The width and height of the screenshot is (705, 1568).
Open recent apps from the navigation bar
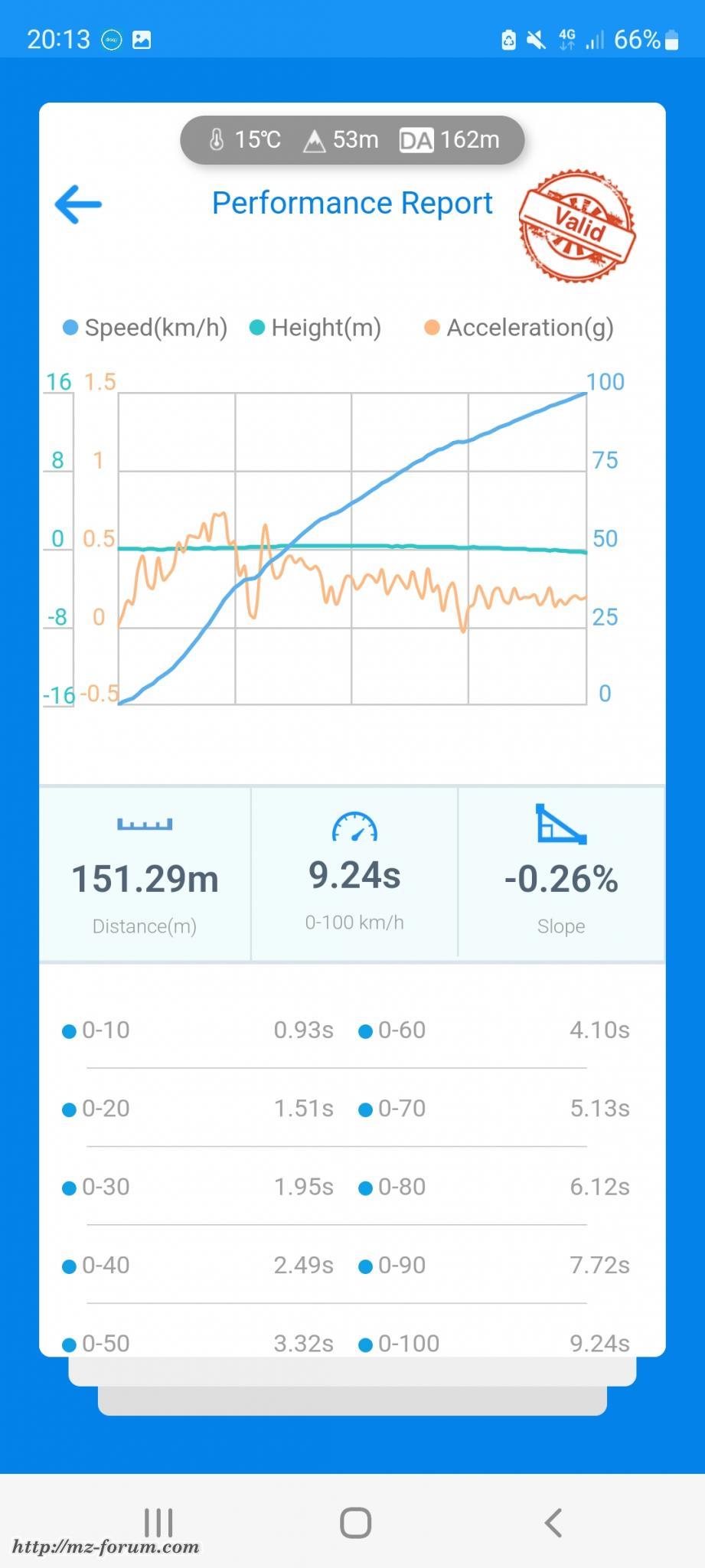point(158,1522)
